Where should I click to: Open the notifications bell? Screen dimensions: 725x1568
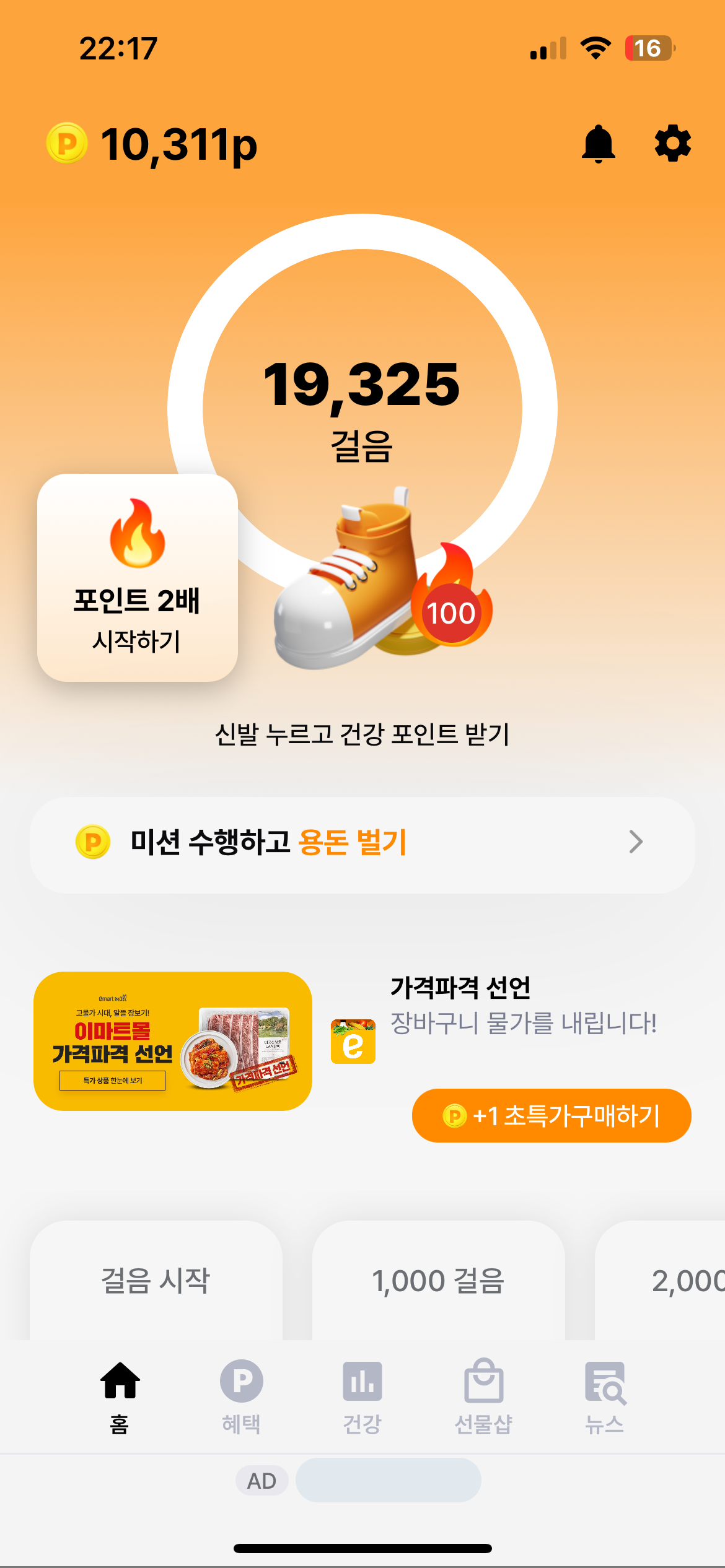(x=598, y=144)
